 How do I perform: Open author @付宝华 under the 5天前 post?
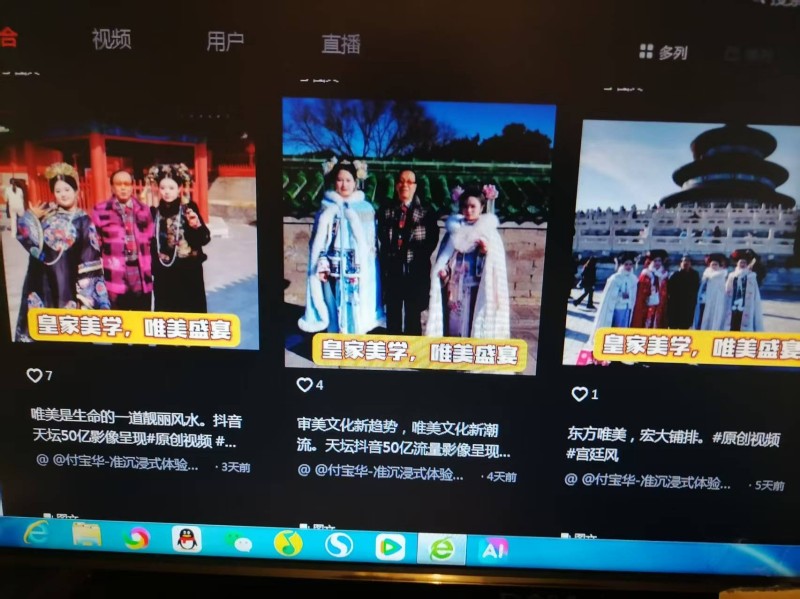[x=655, y=481]
